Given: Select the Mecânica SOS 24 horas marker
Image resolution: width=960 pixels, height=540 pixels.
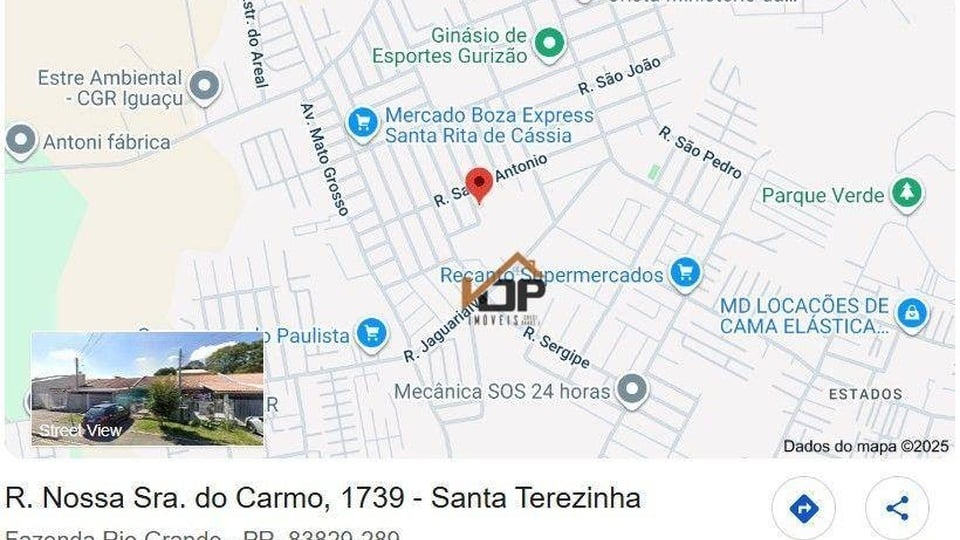Looking at the screenshot, I should click(x=631, y=390).
